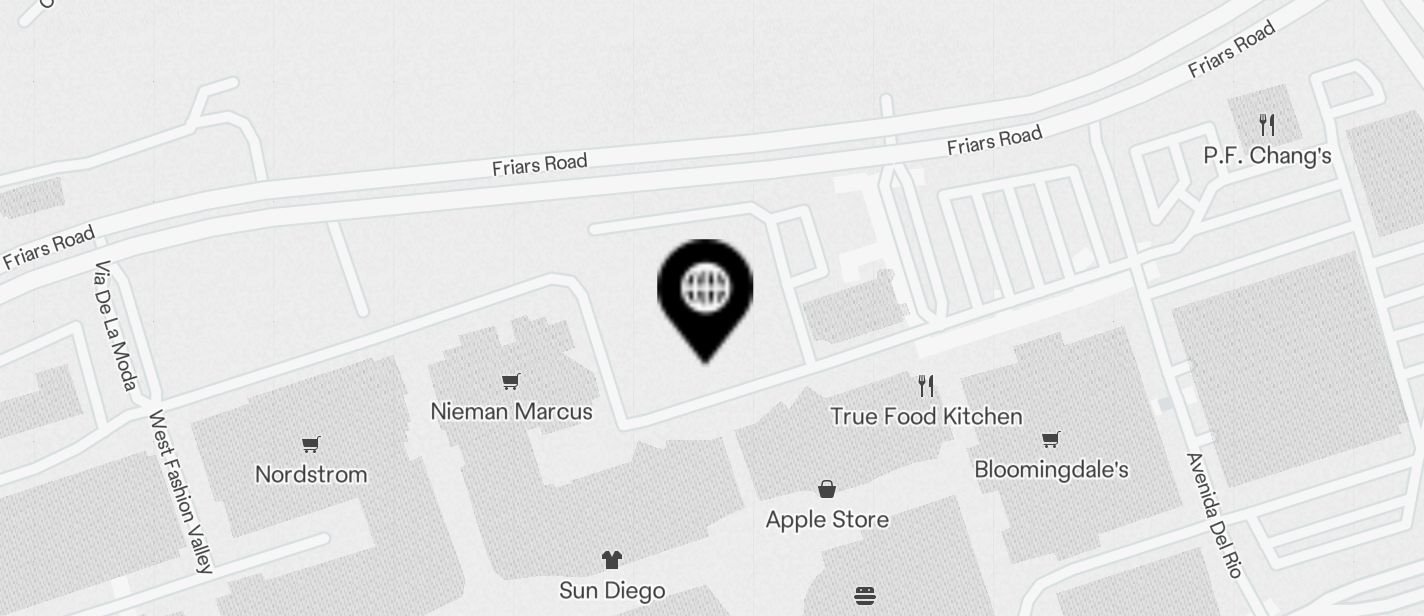
Task: Select the Nordstrom store marker
Action: click(x=311, y=444)
